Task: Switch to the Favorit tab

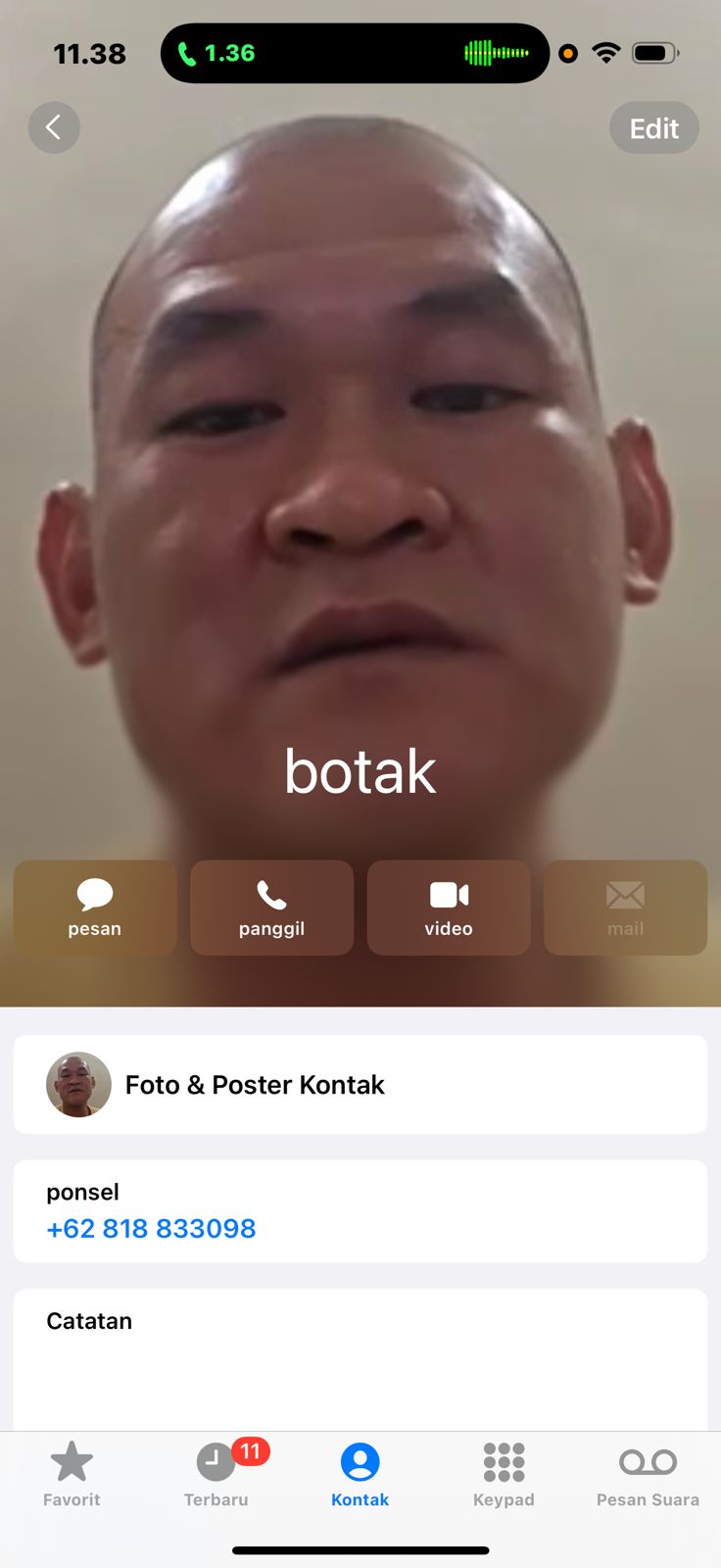Action: click(72, 1474)
